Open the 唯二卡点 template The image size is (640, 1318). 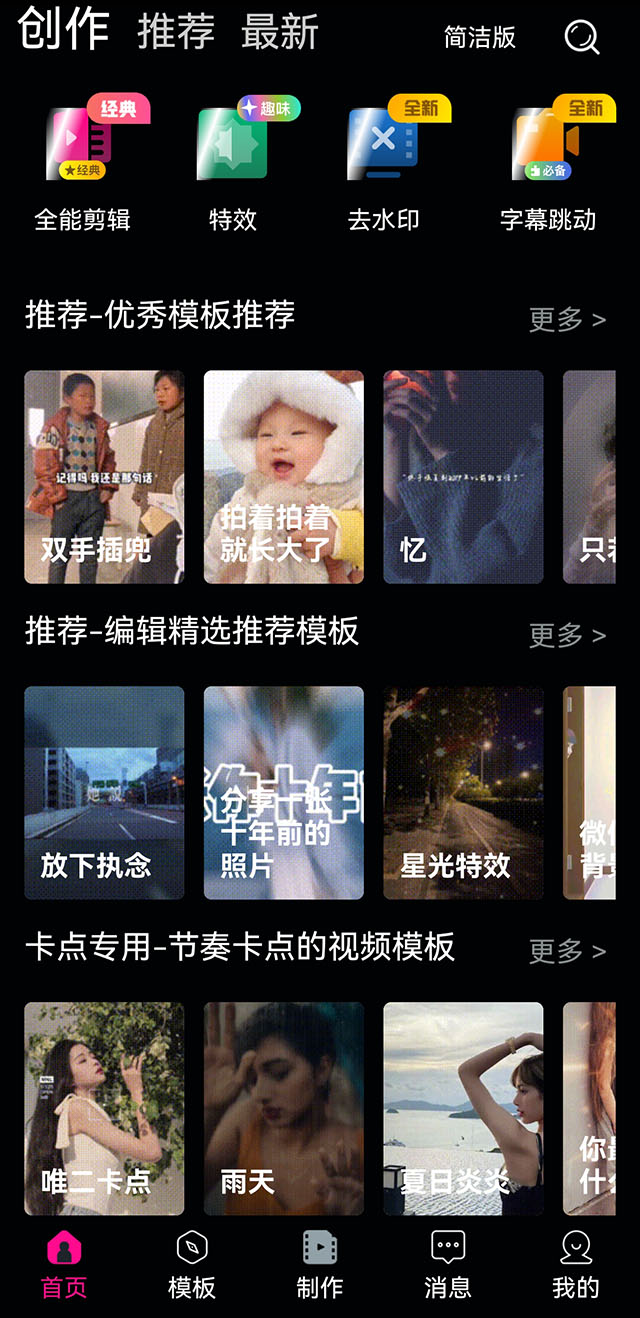104,1108
